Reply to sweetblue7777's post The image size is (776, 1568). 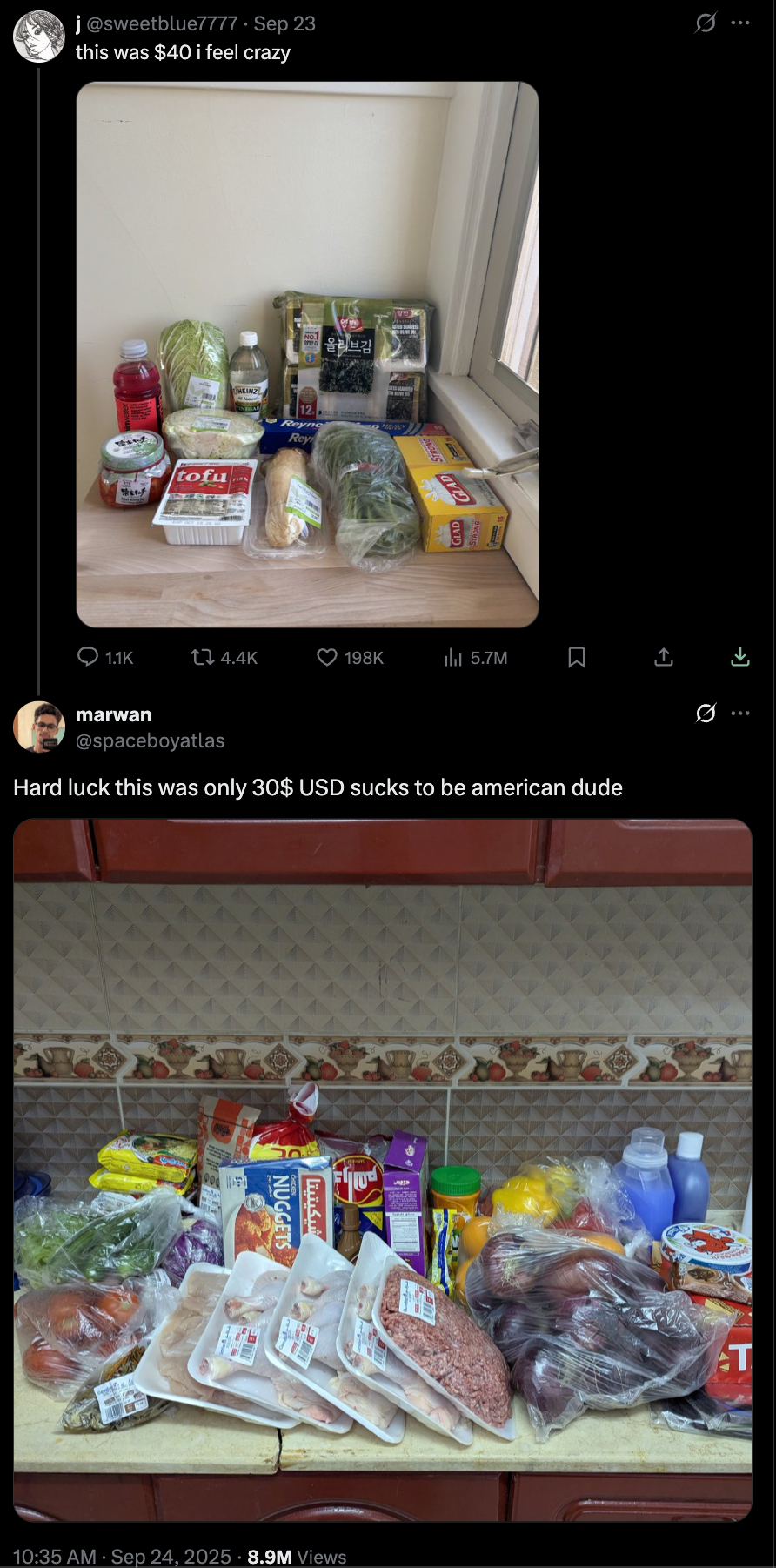pos(105,657)
